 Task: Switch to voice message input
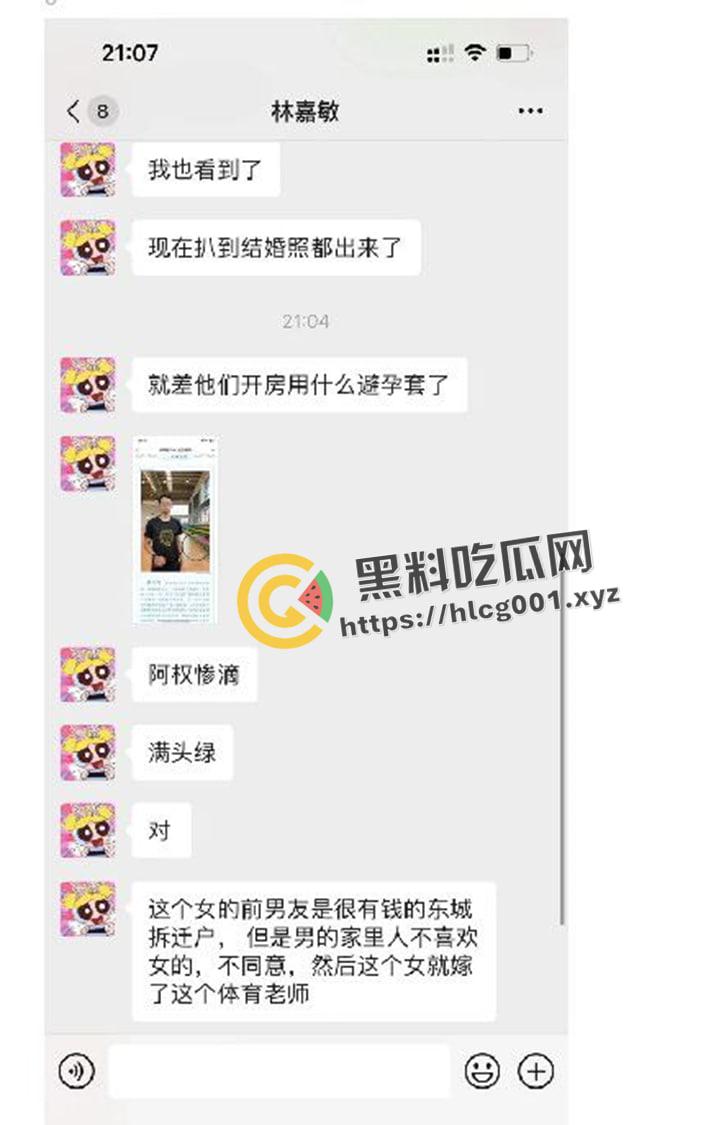pyautogui.click(x=76, y=1071)
